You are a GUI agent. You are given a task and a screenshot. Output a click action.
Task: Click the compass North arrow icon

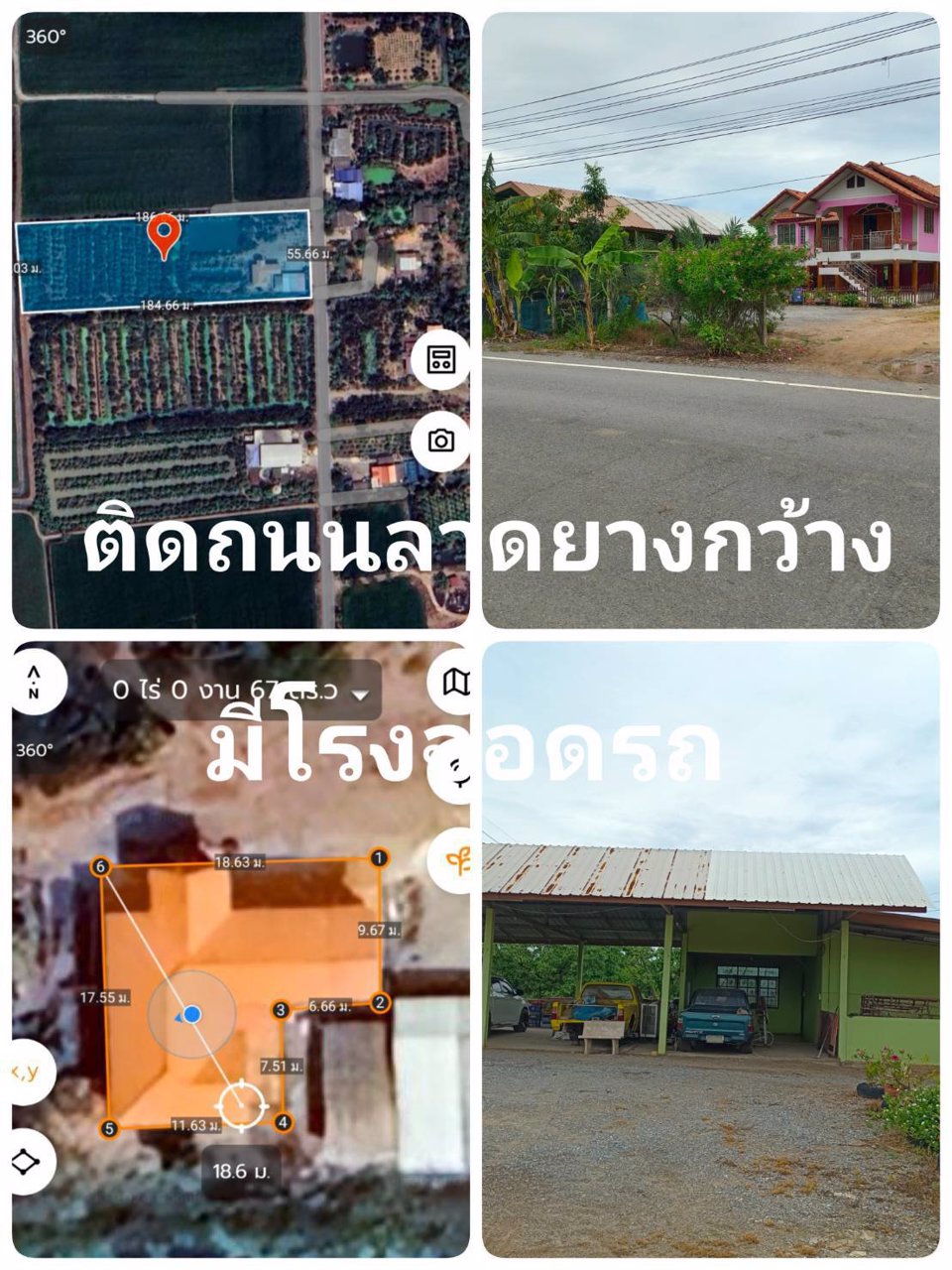(34, 680)
